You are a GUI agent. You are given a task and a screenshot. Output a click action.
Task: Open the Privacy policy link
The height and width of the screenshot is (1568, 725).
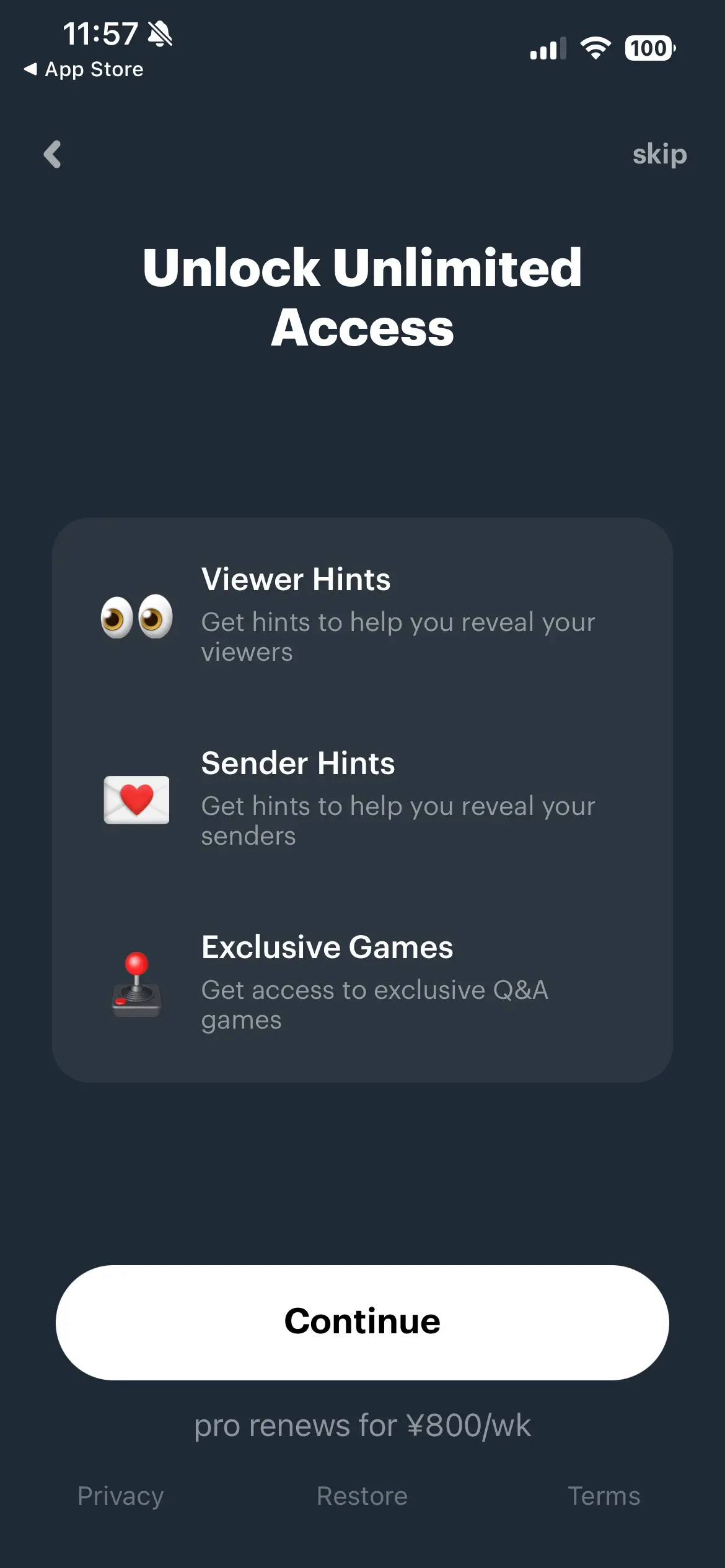click(x=120, y=1496)
